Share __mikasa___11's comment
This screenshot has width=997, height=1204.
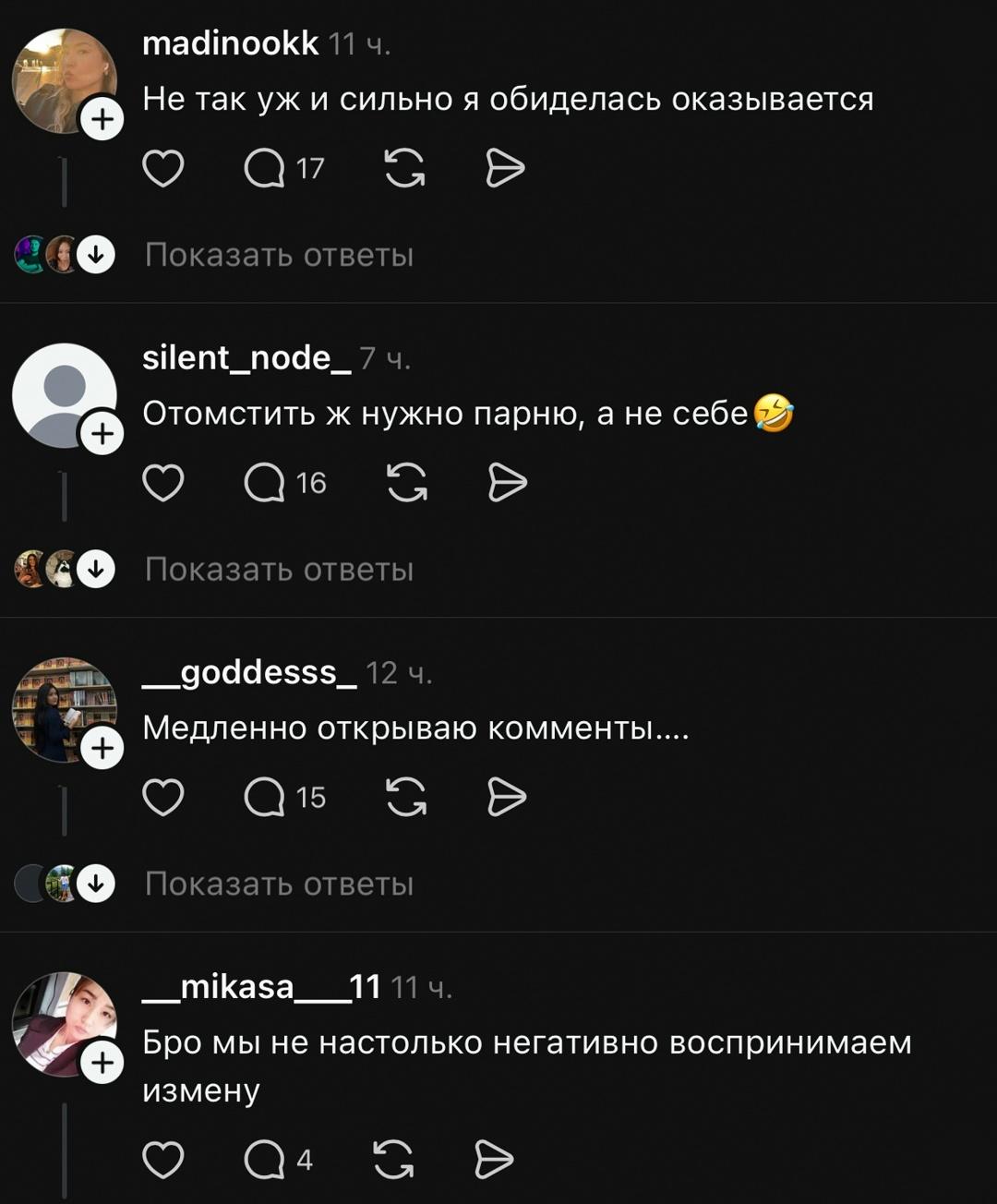(494, 1161)
